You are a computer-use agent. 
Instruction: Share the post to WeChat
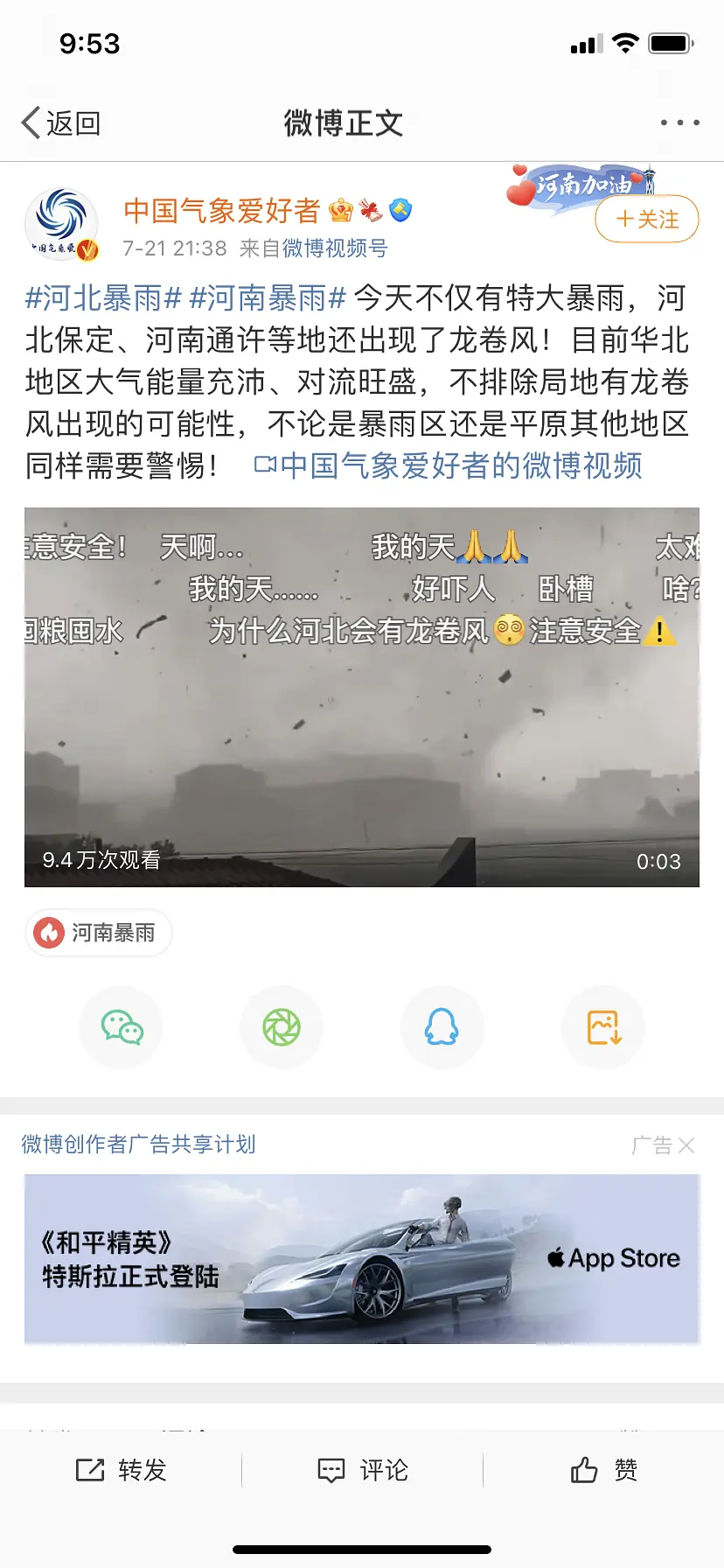tap(122, 1027)
